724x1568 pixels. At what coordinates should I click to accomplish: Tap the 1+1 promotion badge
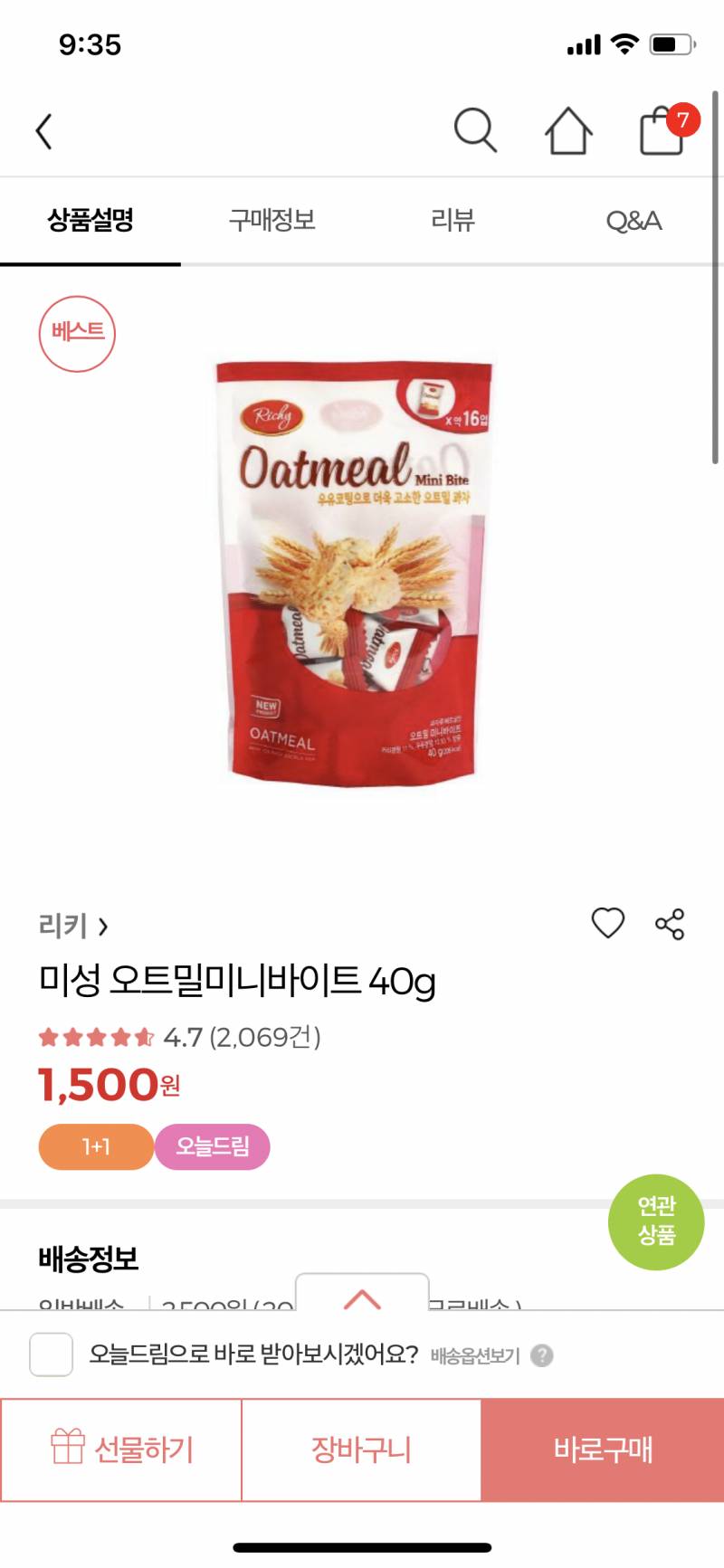(95, 1146)
